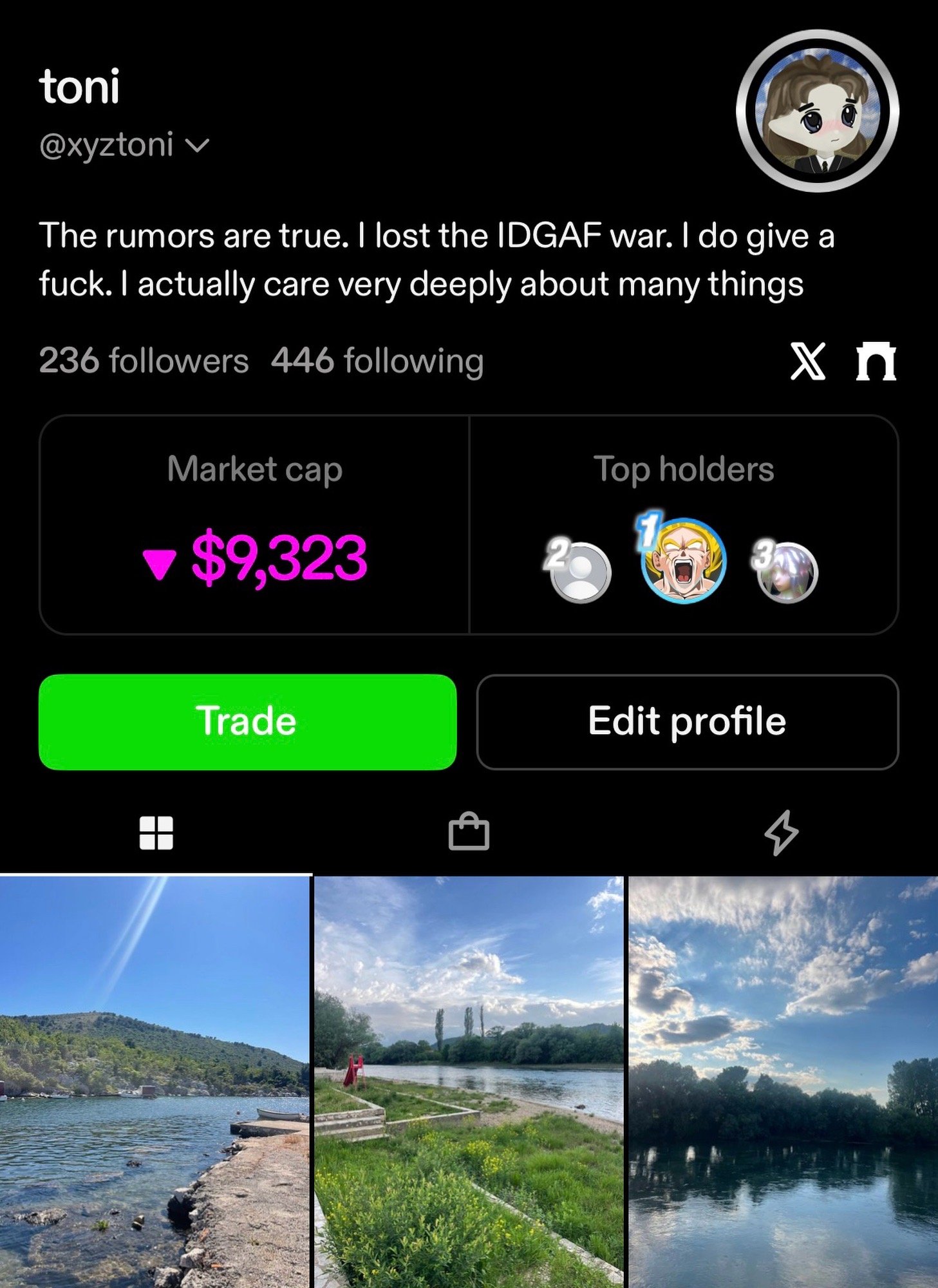Viewport: 938px width, 1288px height.
Task: Open toni's profile picture
Action: (x=817, y=111)
